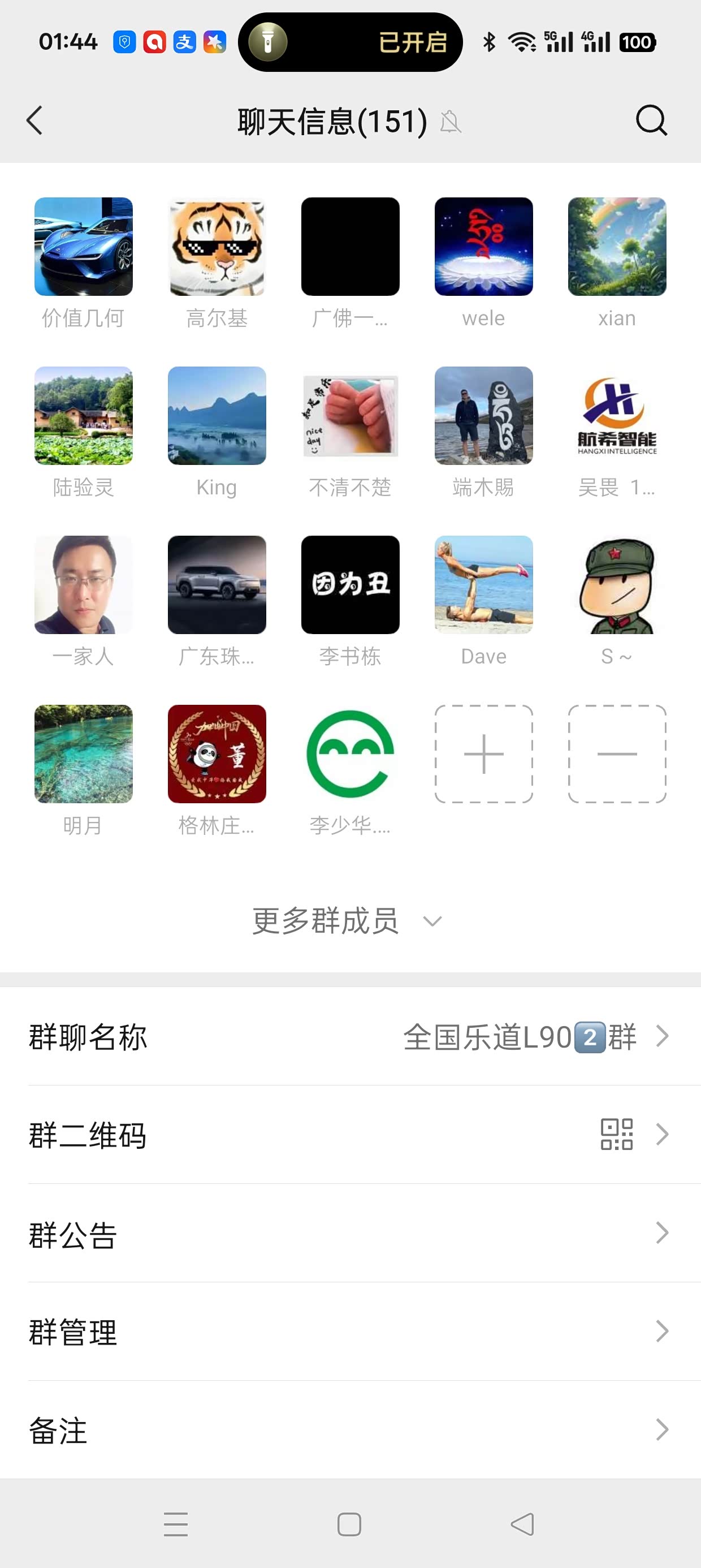This screenshot has height=1568, width=701.
Task: Tap the system home button
Action: [x=349, y=1525]
